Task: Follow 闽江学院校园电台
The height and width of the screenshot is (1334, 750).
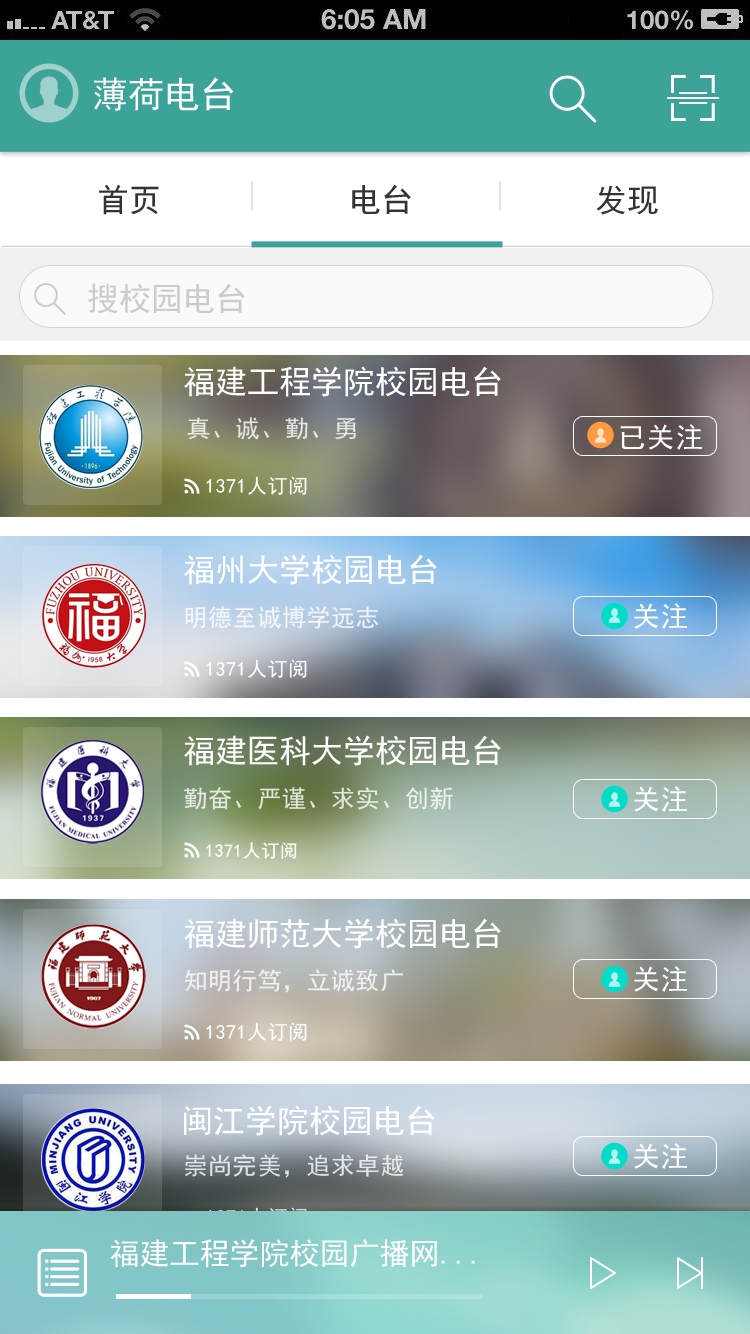Action: point(645,1156)
